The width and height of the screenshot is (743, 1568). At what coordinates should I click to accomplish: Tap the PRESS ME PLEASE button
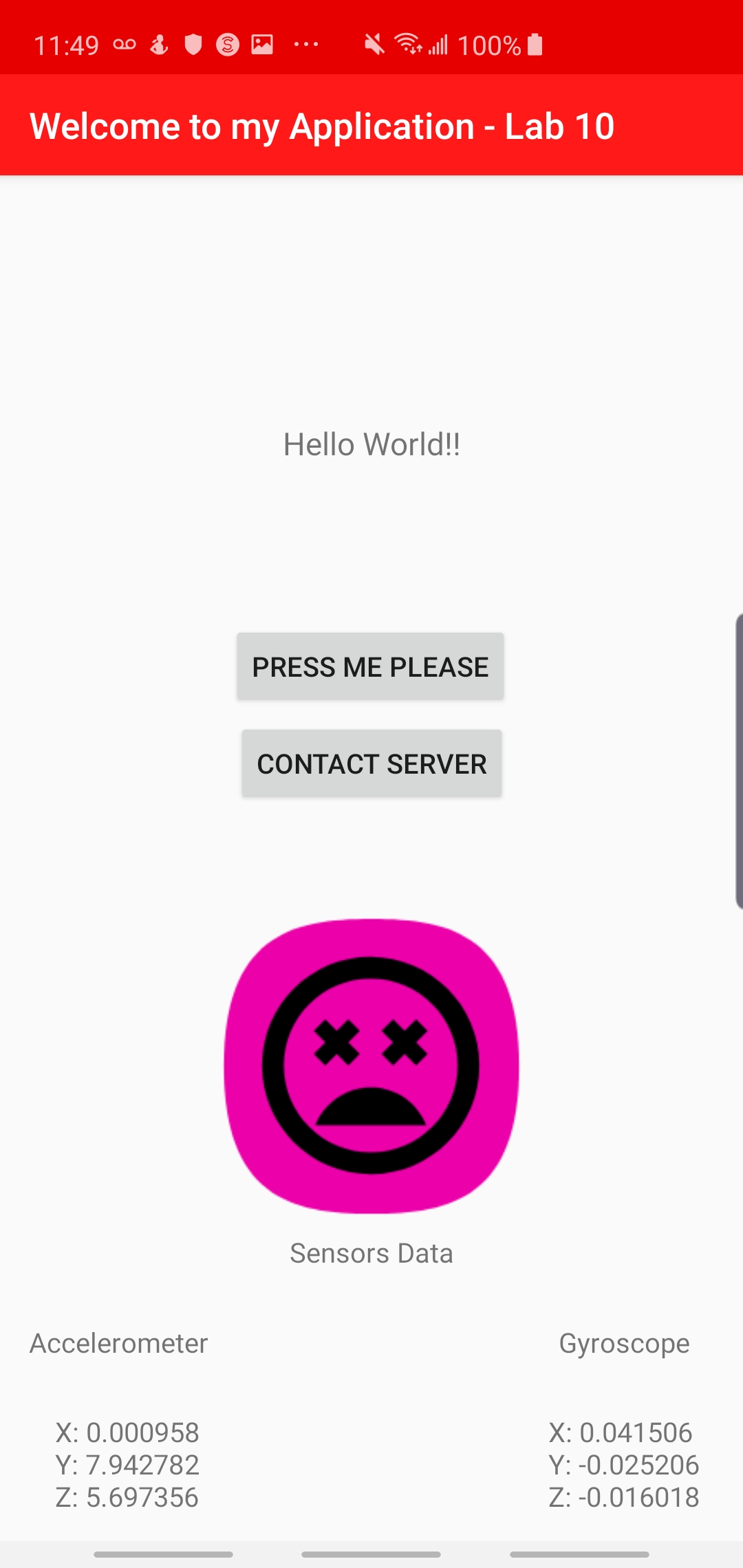click(x=370, y=666)
